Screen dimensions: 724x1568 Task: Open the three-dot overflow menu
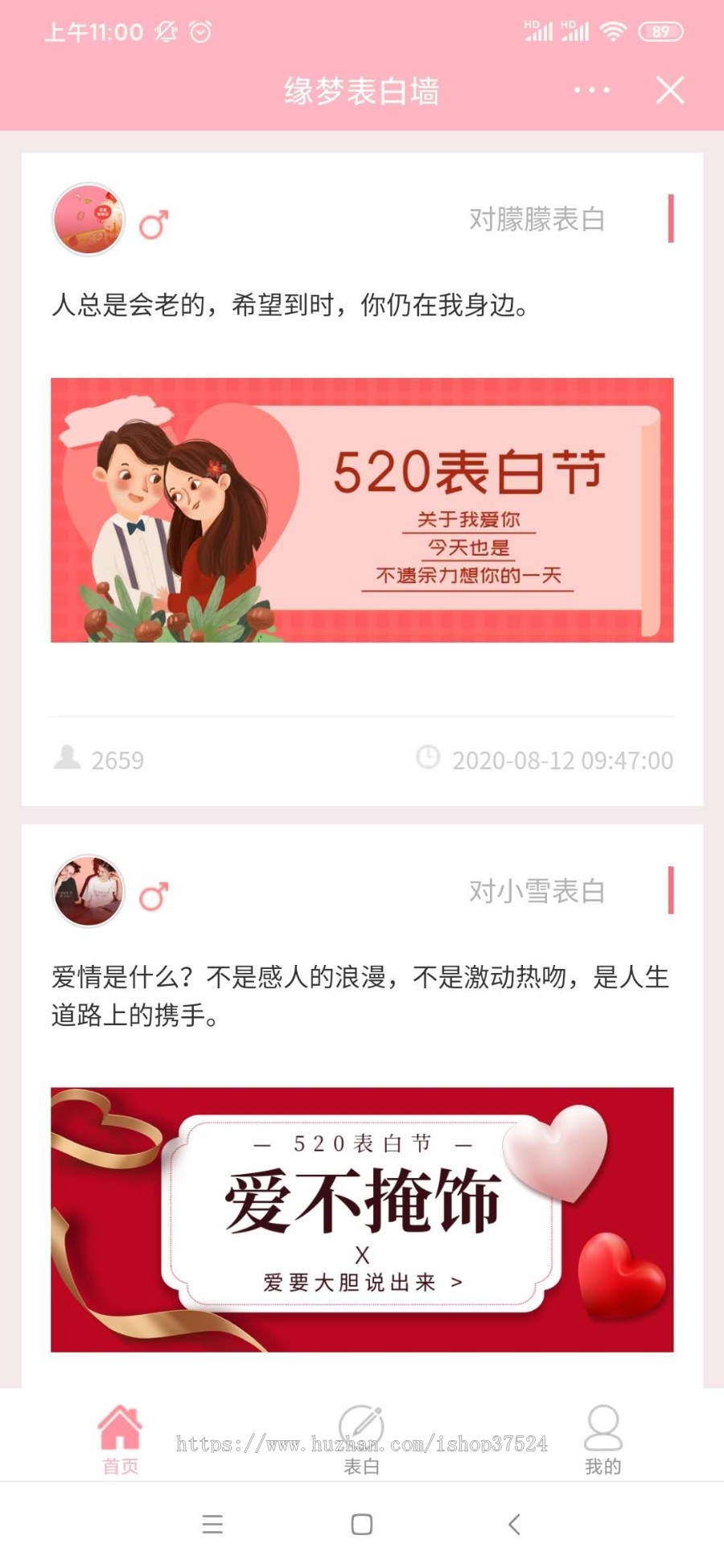point(591,90)
